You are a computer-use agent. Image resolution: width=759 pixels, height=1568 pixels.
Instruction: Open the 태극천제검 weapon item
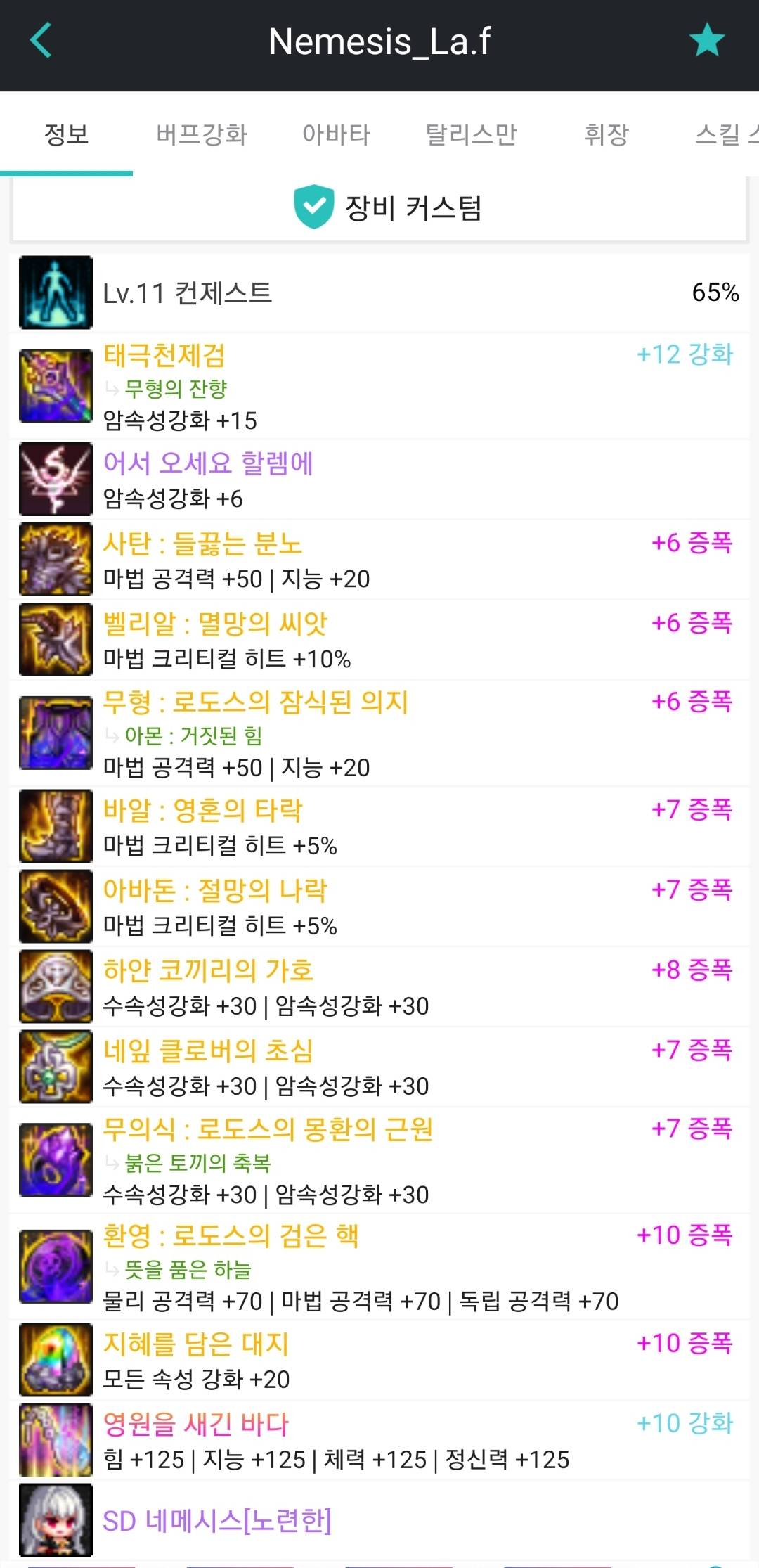[379, 386]
